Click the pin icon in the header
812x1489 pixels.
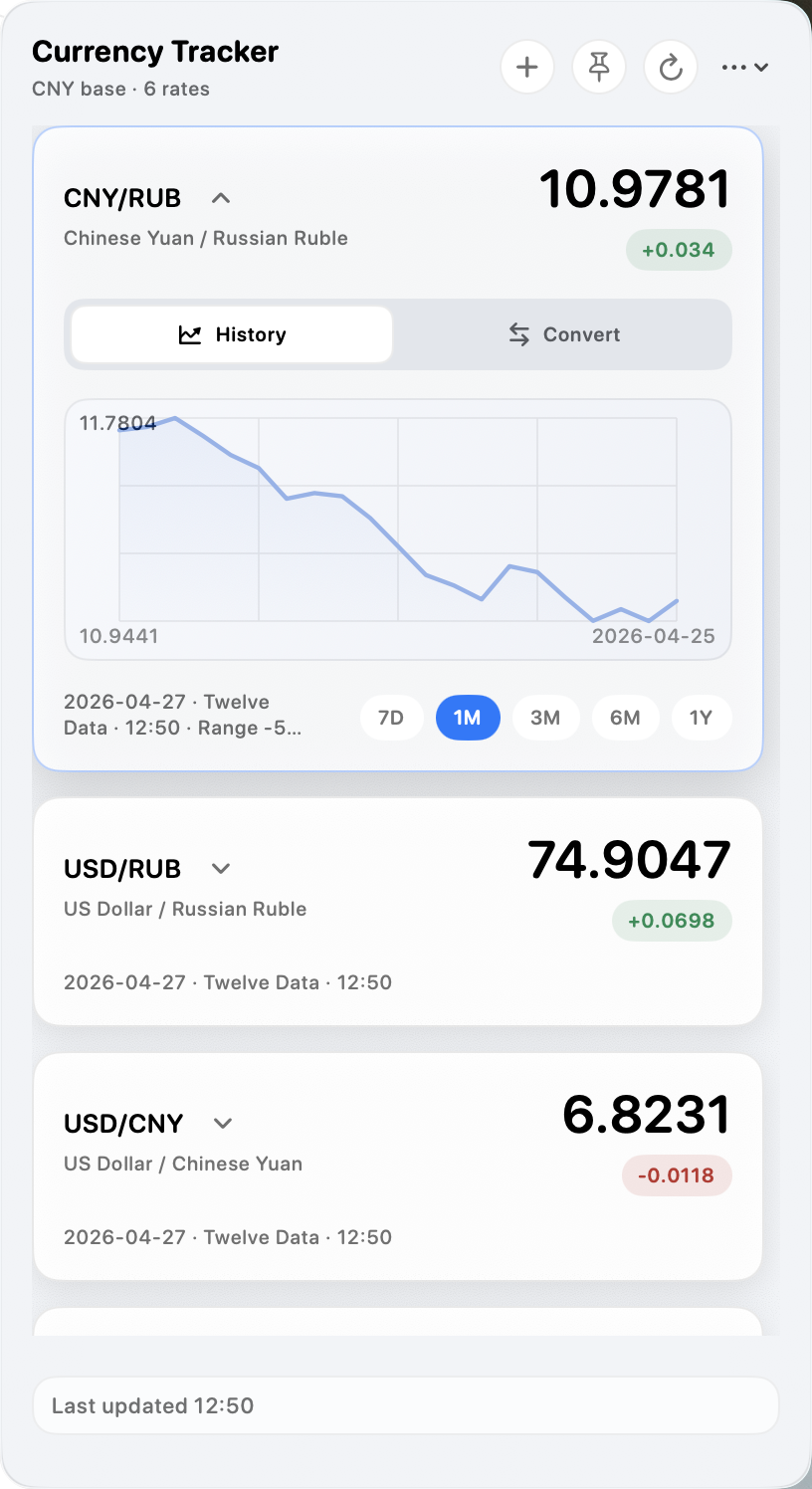pos(599,67)
